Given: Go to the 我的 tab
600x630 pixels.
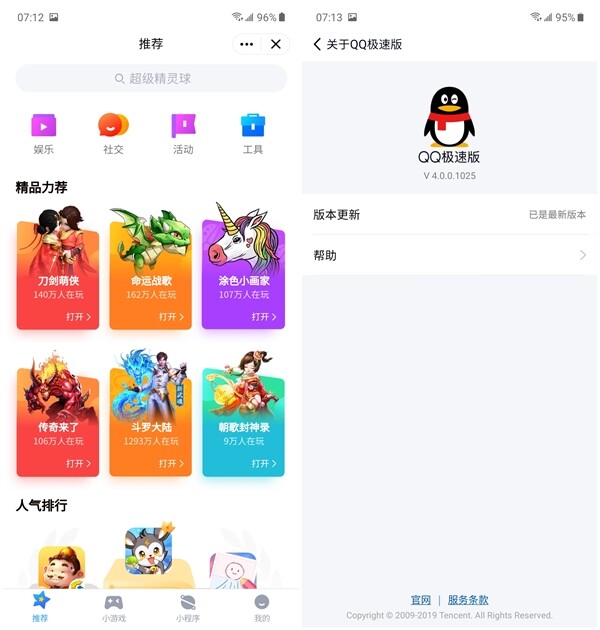Looking at the screenshot, I should pyautogui.click(x=262, y=607).
